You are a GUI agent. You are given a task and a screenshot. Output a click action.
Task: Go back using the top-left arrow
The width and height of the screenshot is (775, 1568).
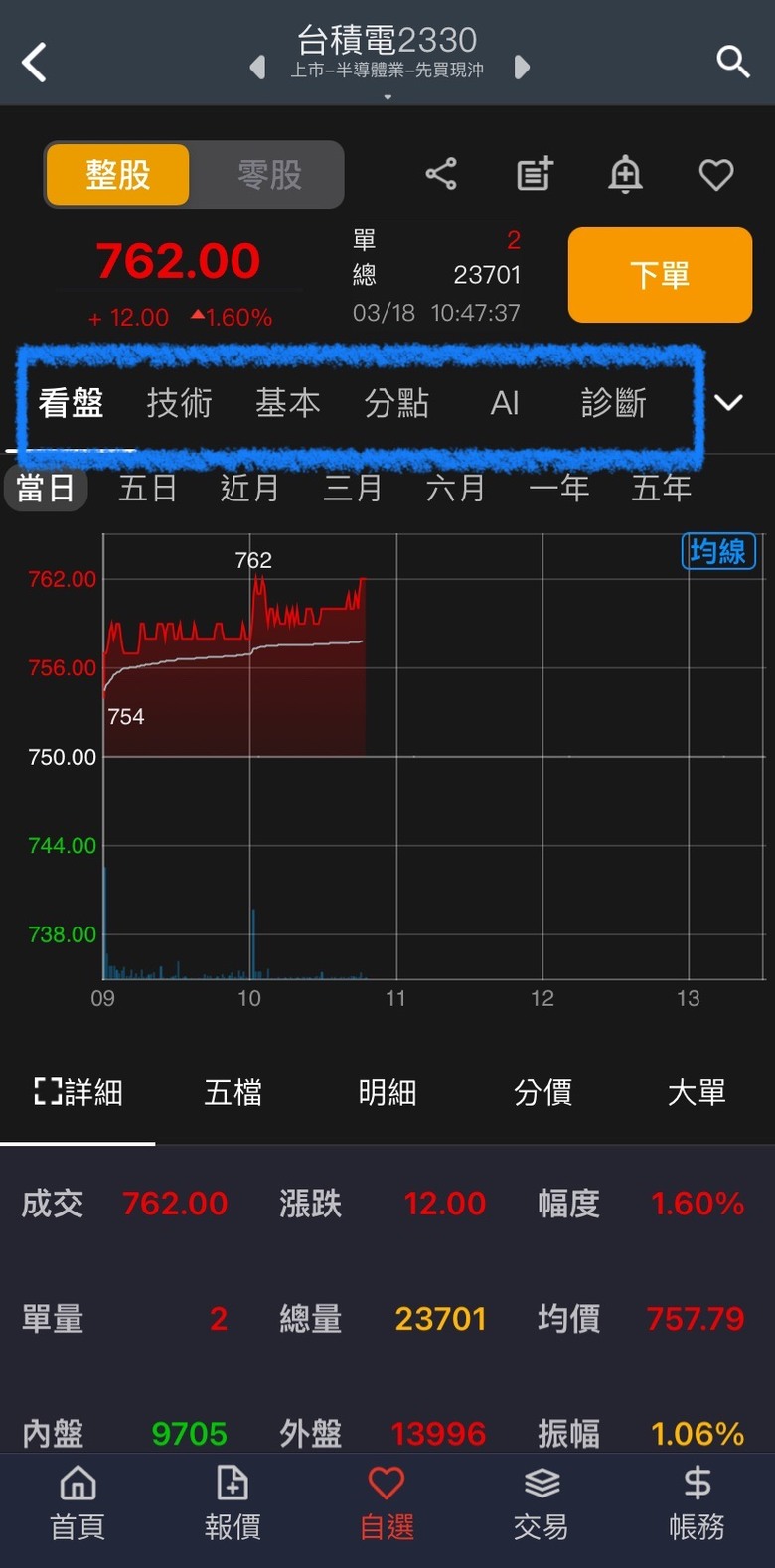(35, 63)
